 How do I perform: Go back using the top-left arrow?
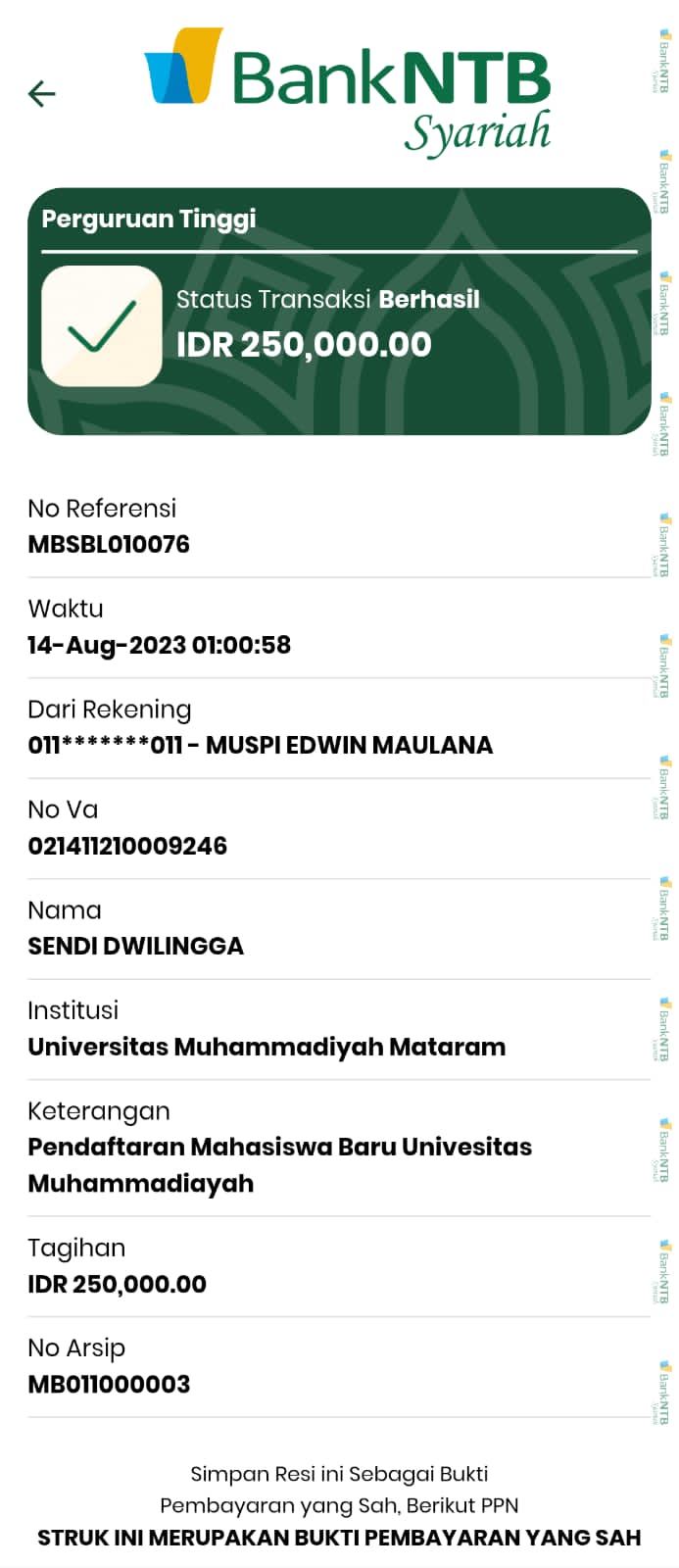[42, 94]
